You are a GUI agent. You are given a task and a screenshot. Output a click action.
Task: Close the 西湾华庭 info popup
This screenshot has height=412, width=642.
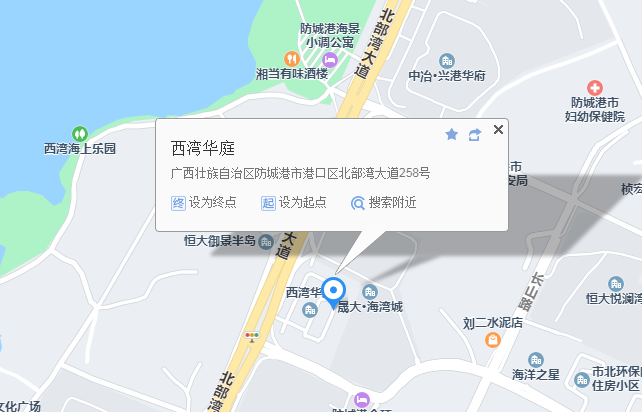pyautogui.click(x=498, y=129)
